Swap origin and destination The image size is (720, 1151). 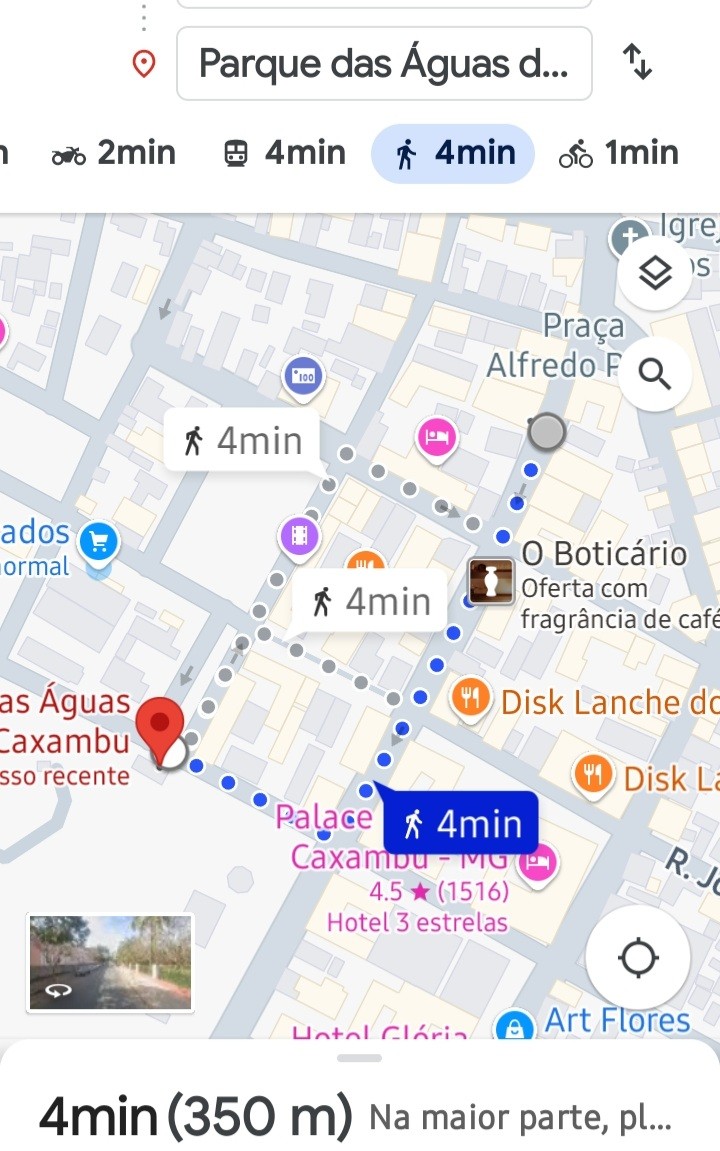pos(637,62)
